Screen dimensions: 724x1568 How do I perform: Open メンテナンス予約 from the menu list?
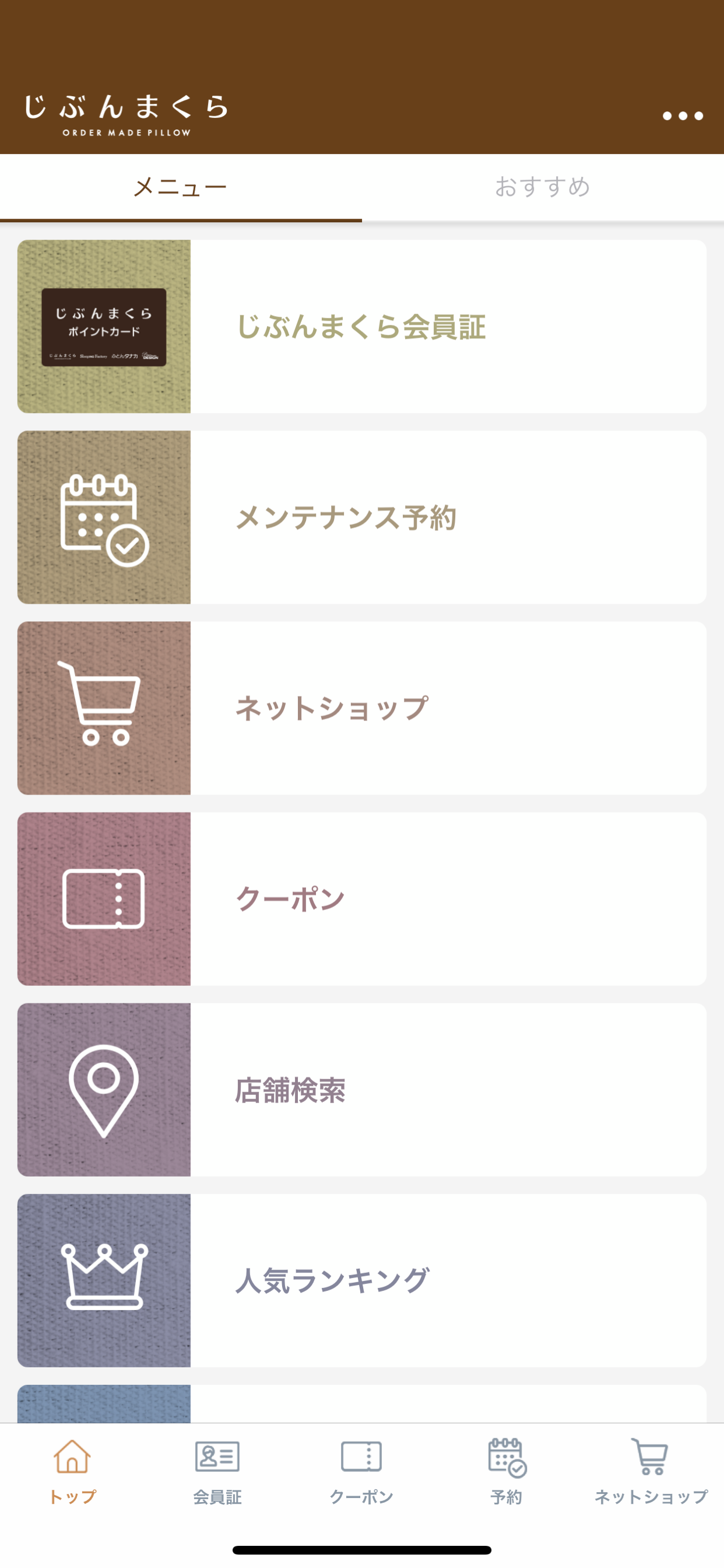pos(361,517)
